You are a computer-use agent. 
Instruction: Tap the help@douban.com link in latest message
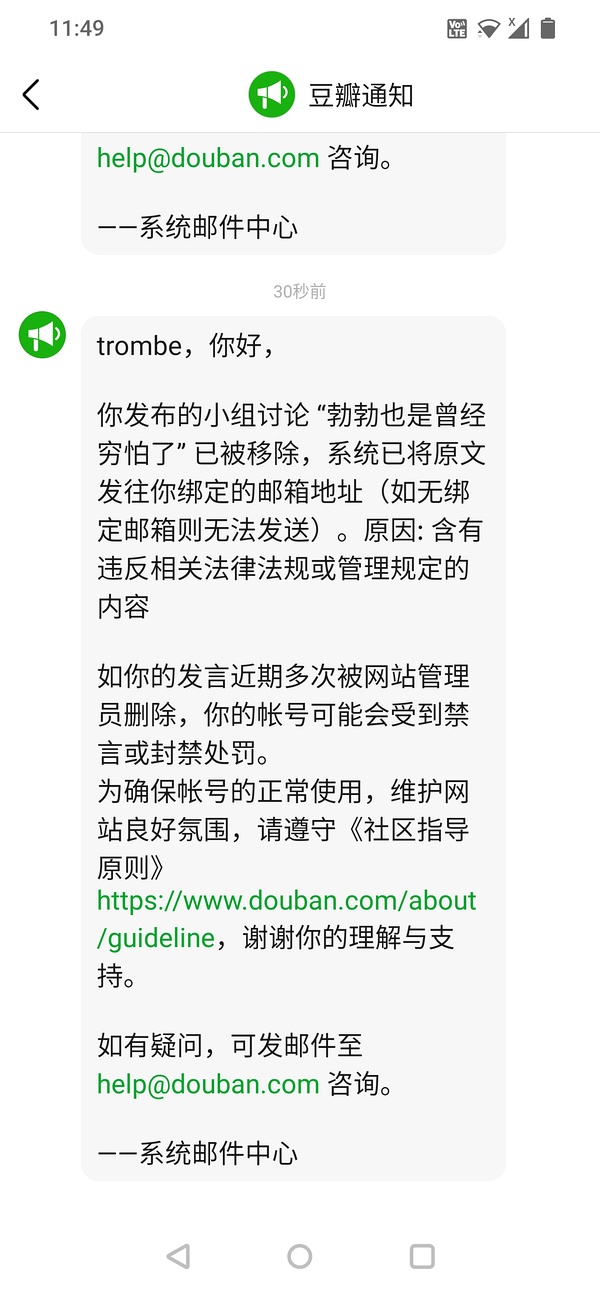[x=208, y=1084]
